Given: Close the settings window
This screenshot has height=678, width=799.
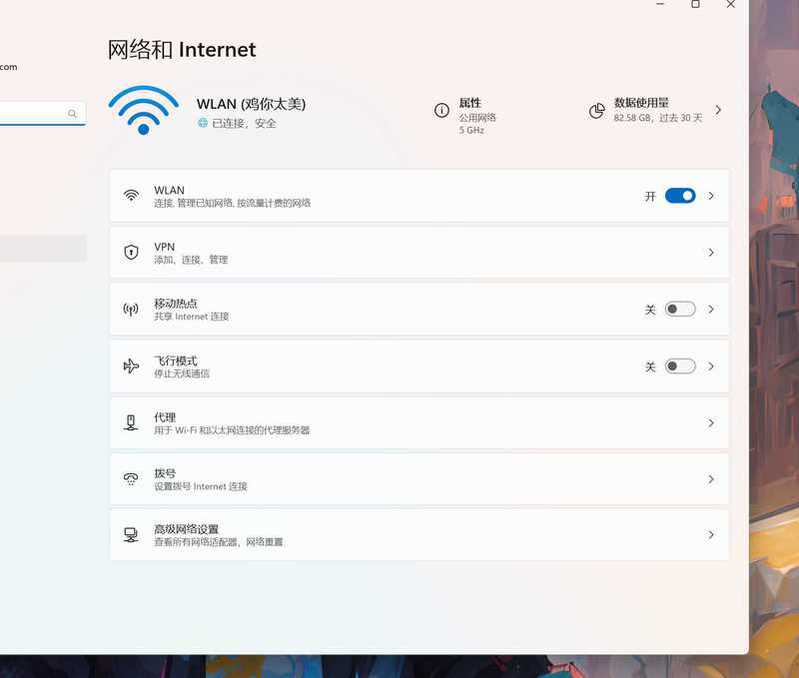Looking at the screenshot, I should coord(730,4).
